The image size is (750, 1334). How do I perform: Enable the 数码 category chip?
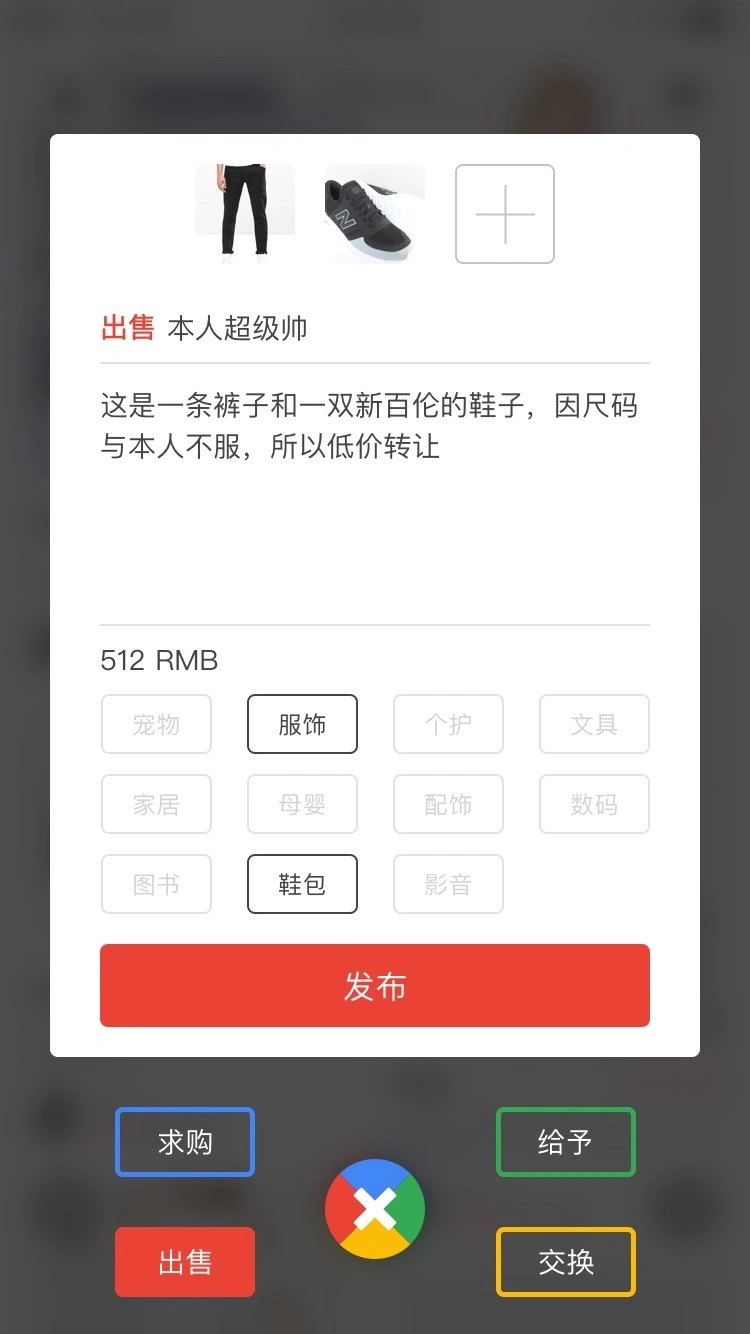coord(594,804)
